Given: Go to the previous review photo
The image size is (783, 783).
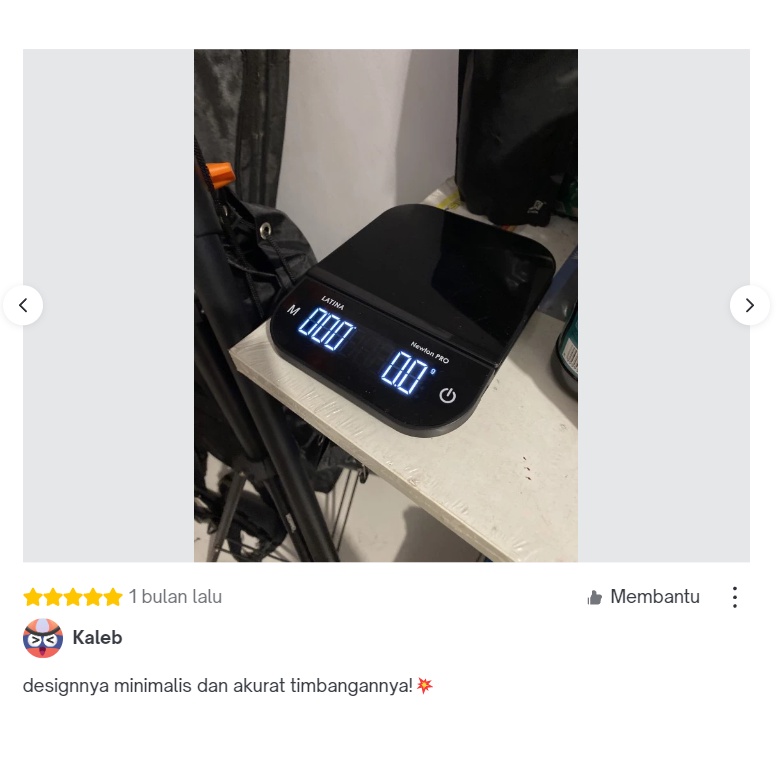Looking at the screenshot, I should [x=23, y=305].
